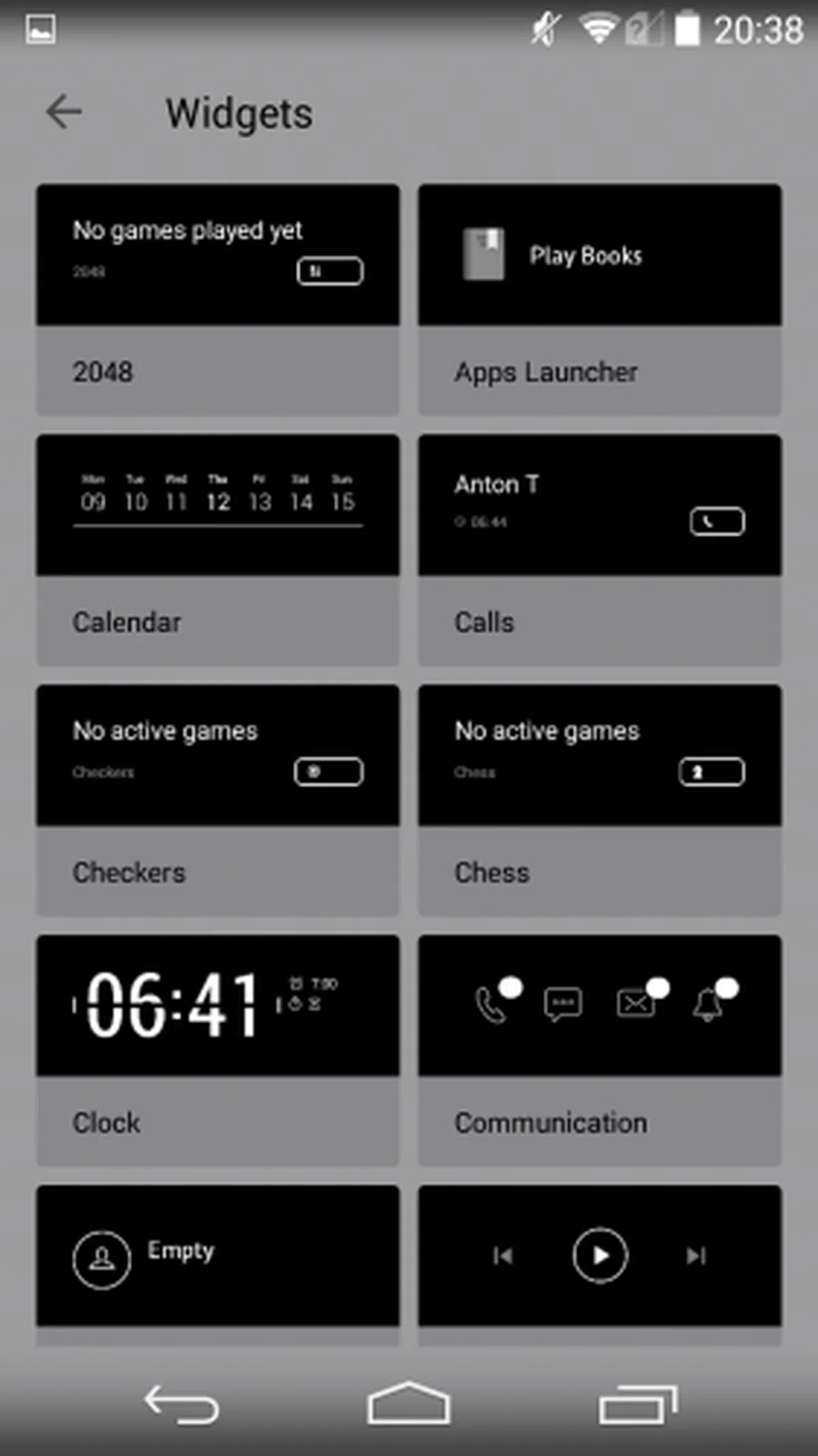
Task: Tap the system home button
Action: point(408,1403)
